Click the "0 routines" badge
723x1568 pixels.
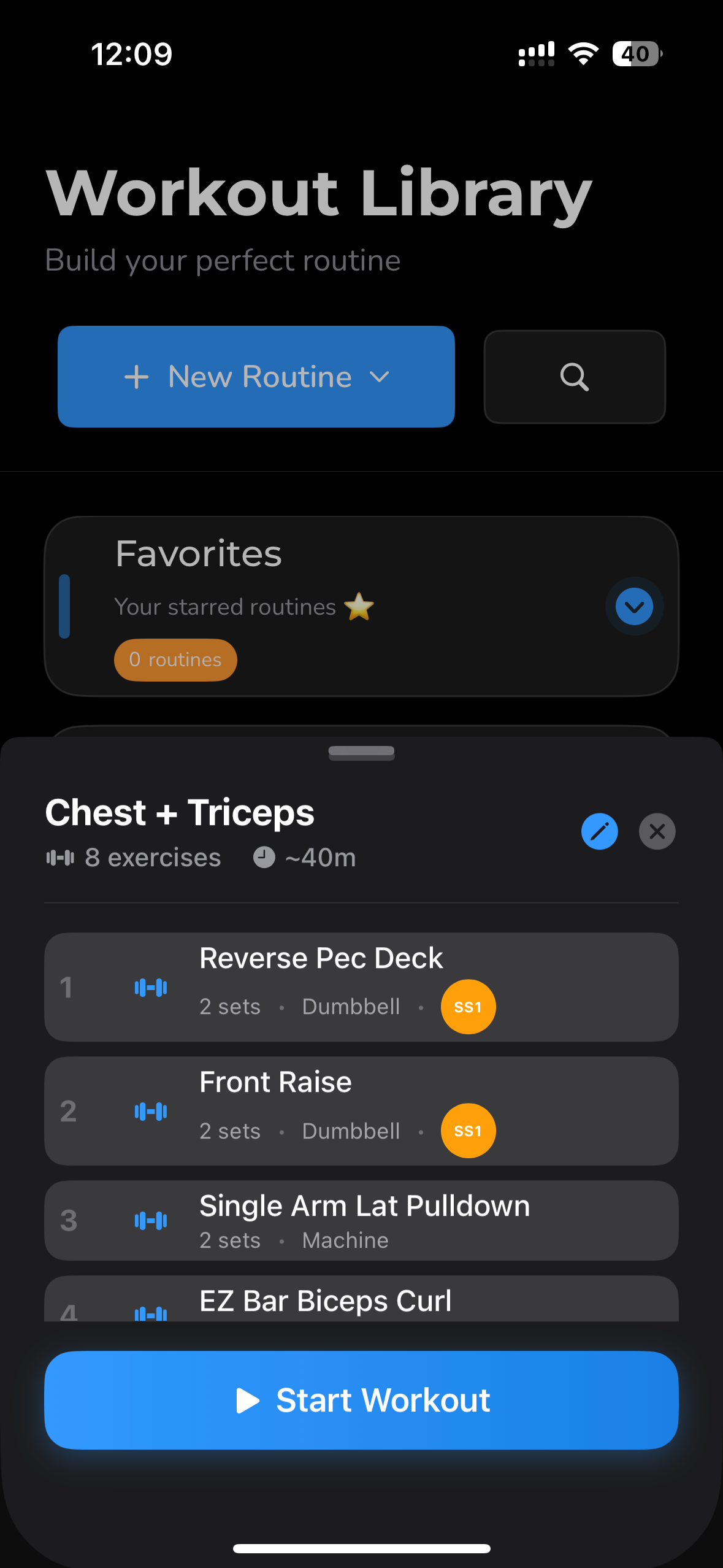175,659
